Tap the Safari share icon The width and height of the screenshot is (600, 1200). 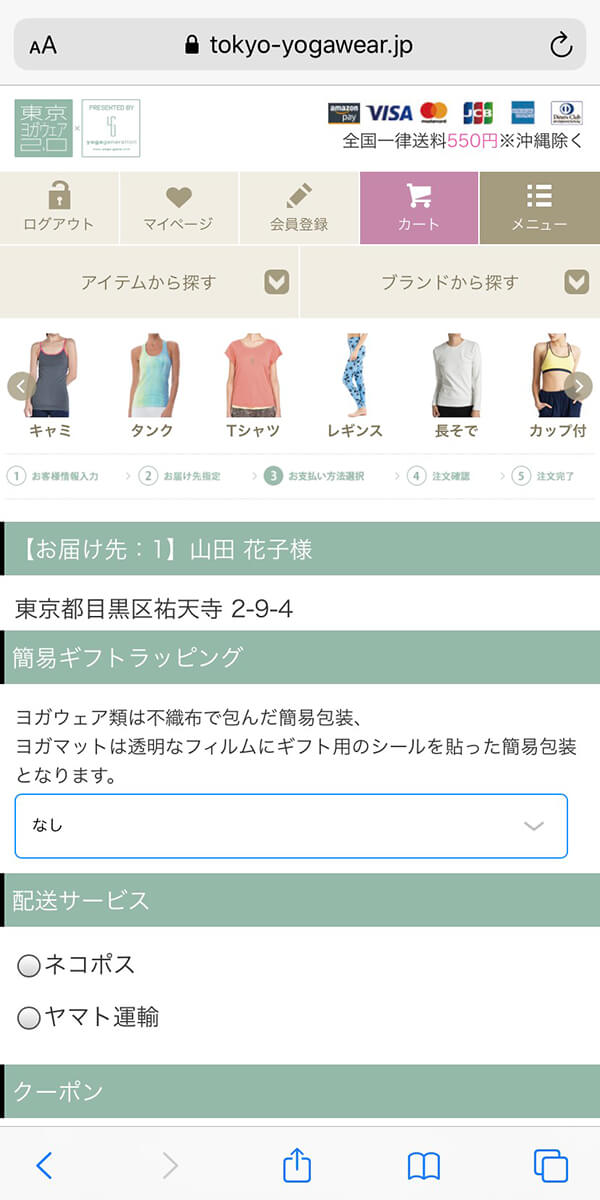[x=297, y=1165]
